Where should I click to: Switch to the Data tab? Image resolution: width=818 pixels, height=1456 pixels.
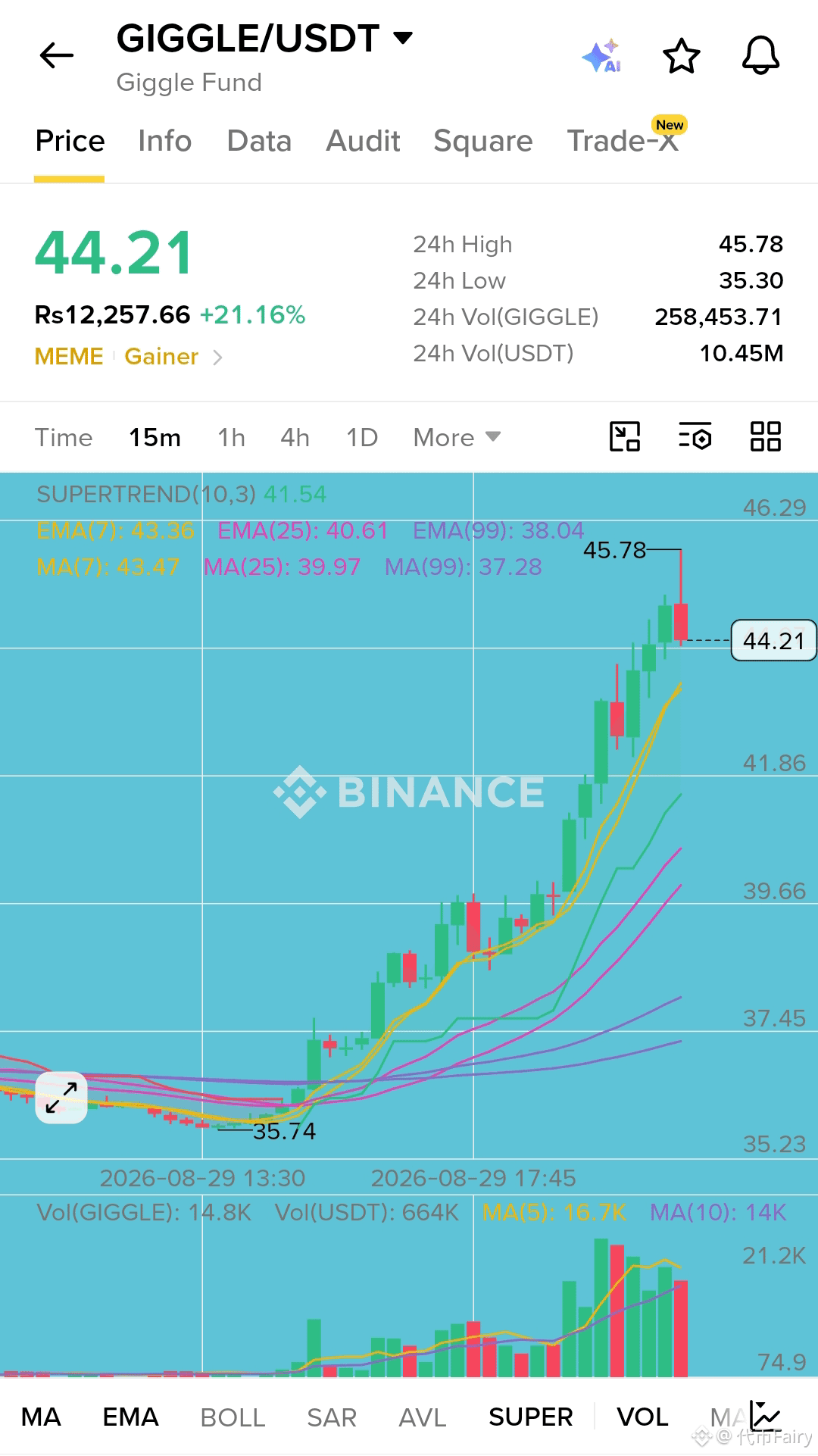(259, 141)
